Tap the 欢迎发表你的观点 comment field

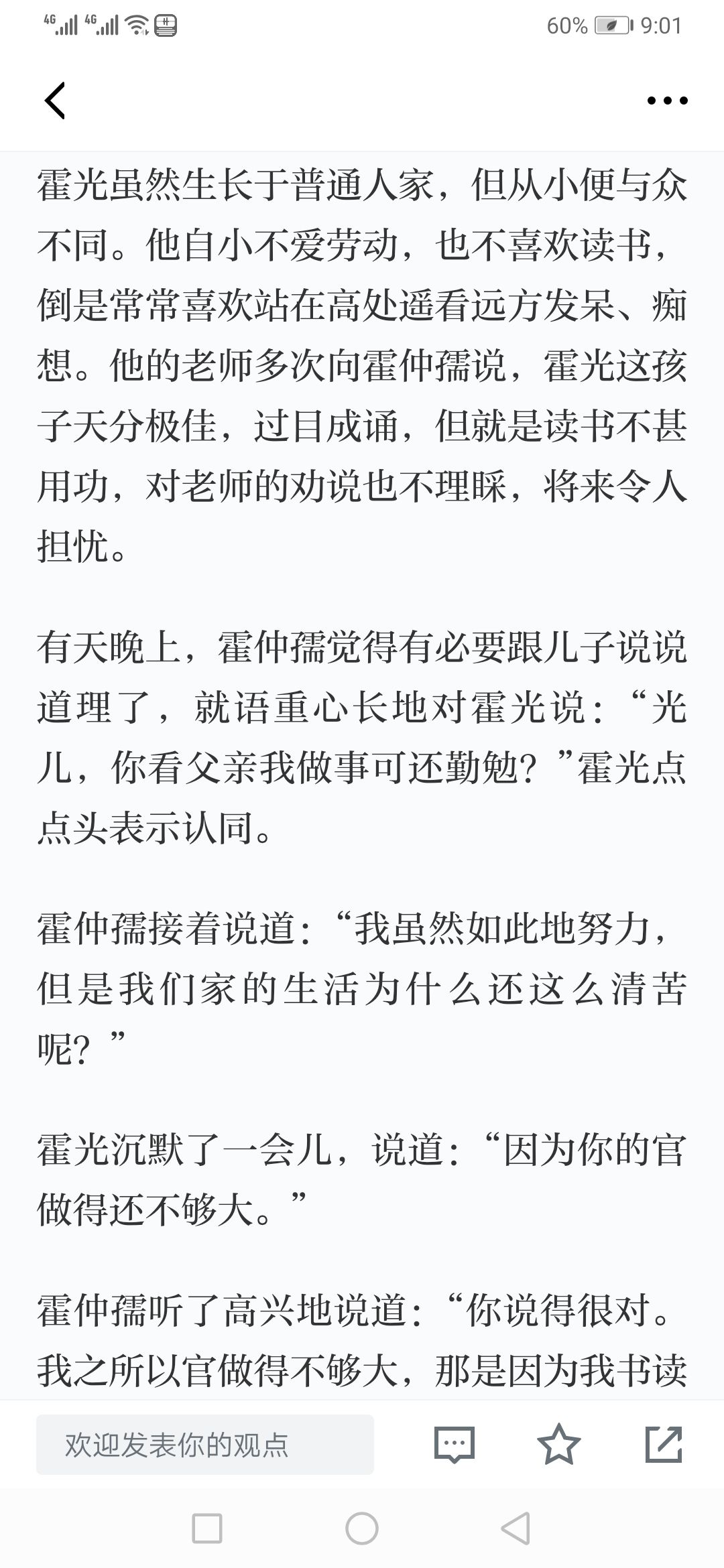point(205,1444)
